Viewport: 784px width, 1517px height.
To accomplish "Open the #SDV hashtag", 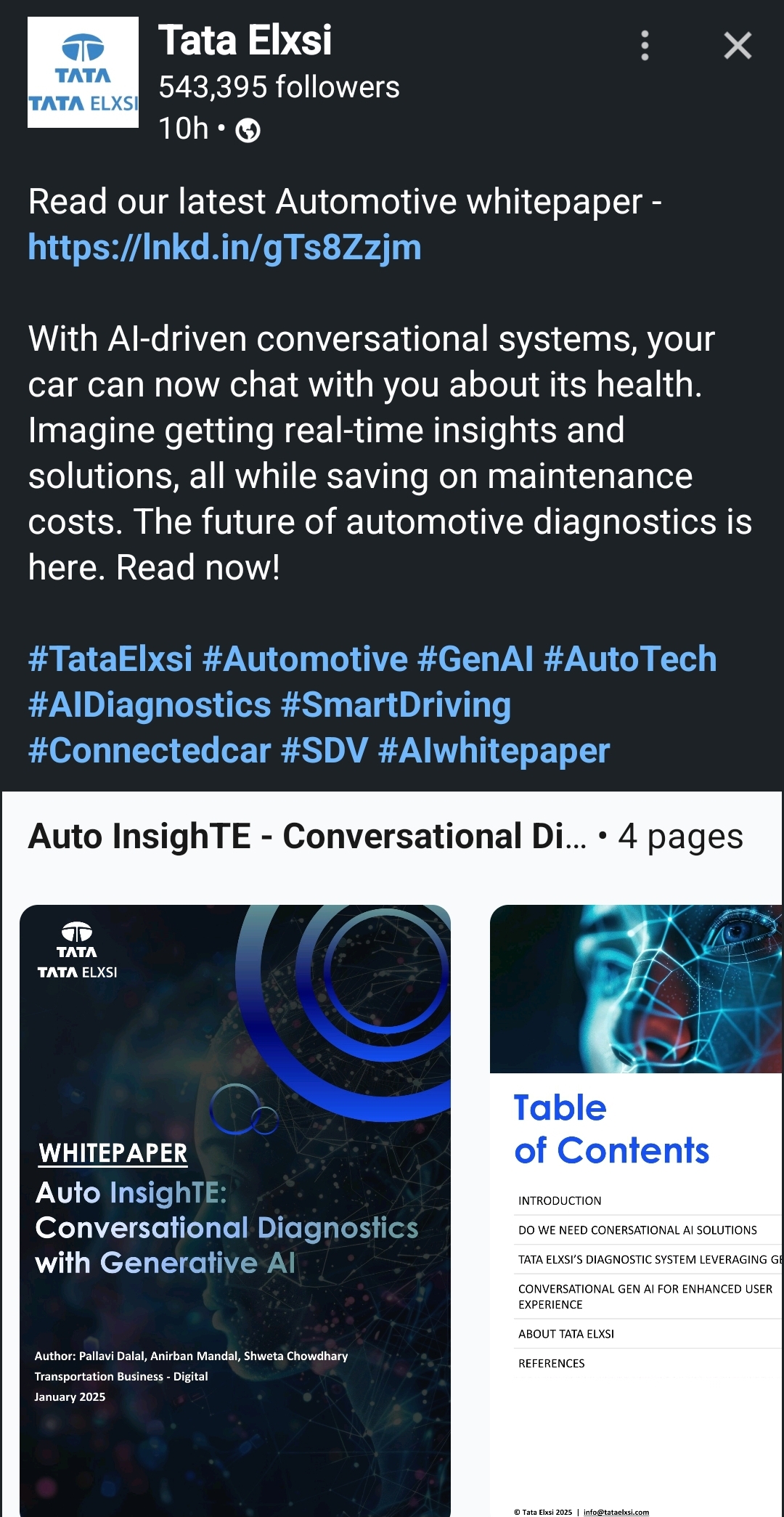I will click(324, 751).
